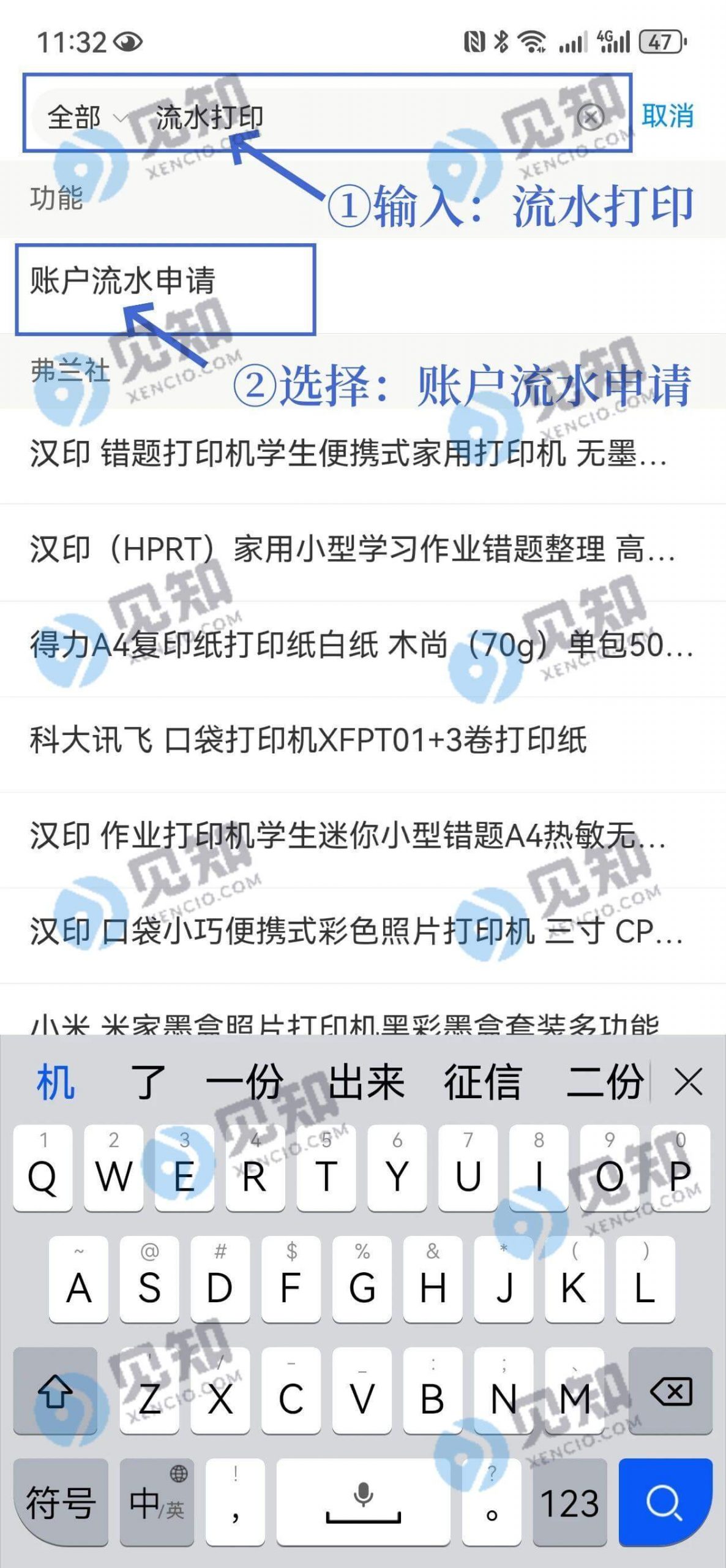Open 汉印（HPRT）家用小型学习 result
Image resolution: width=726 pixels, height=1568 pixels.
[352, 549]
